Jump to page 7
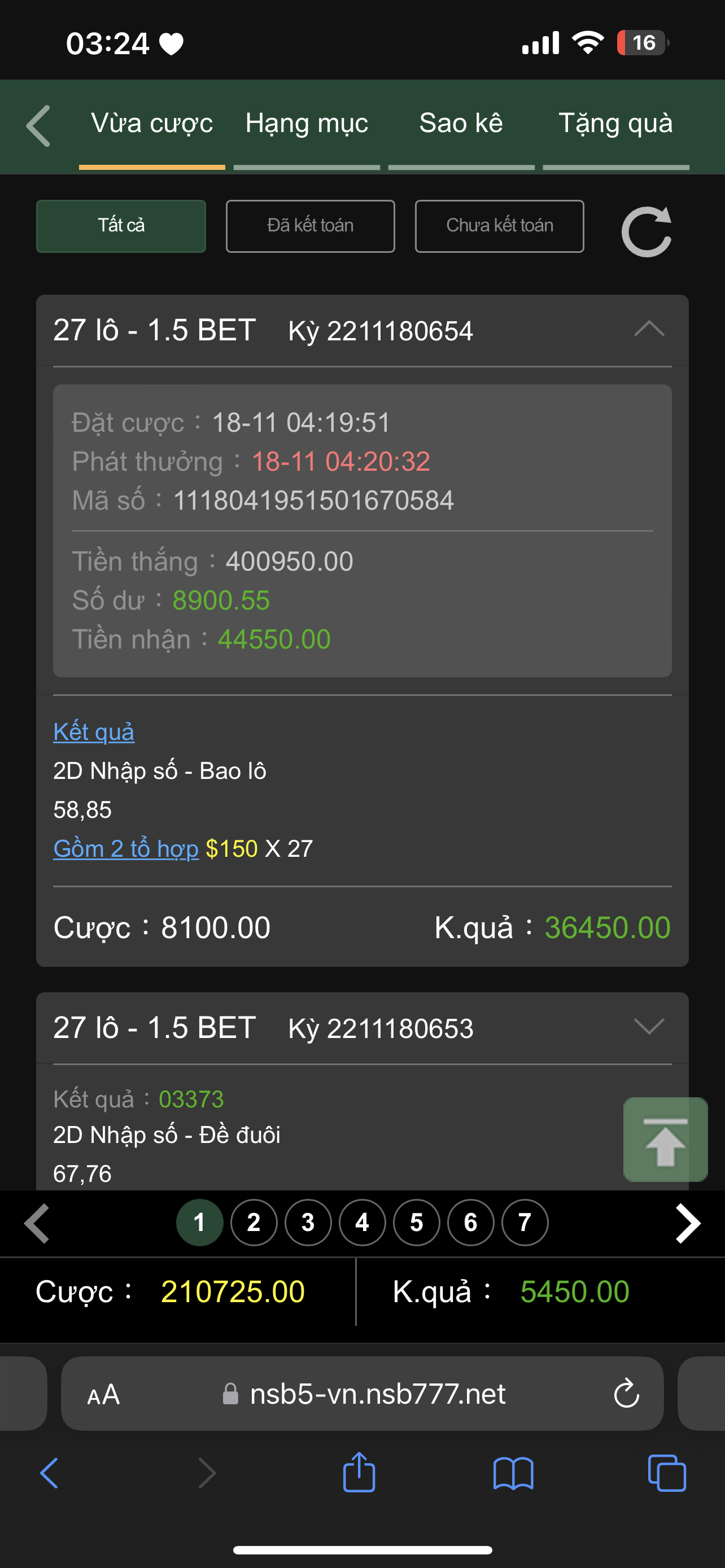Viewport: 725px width, 1568px height. [x=525, y=1222]
